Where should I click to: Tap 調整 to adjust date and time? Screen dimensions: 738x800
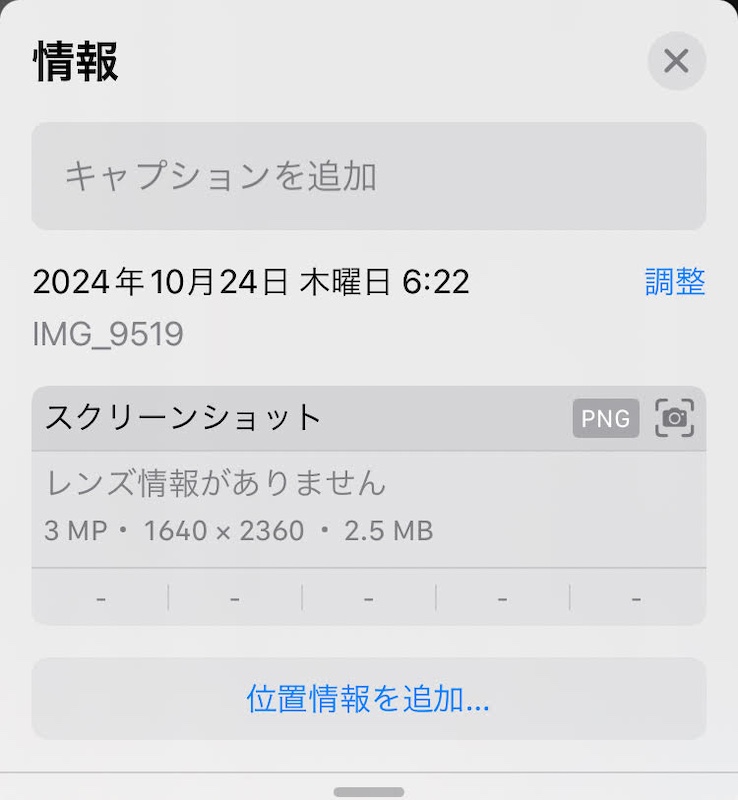[x=675, y=283]
